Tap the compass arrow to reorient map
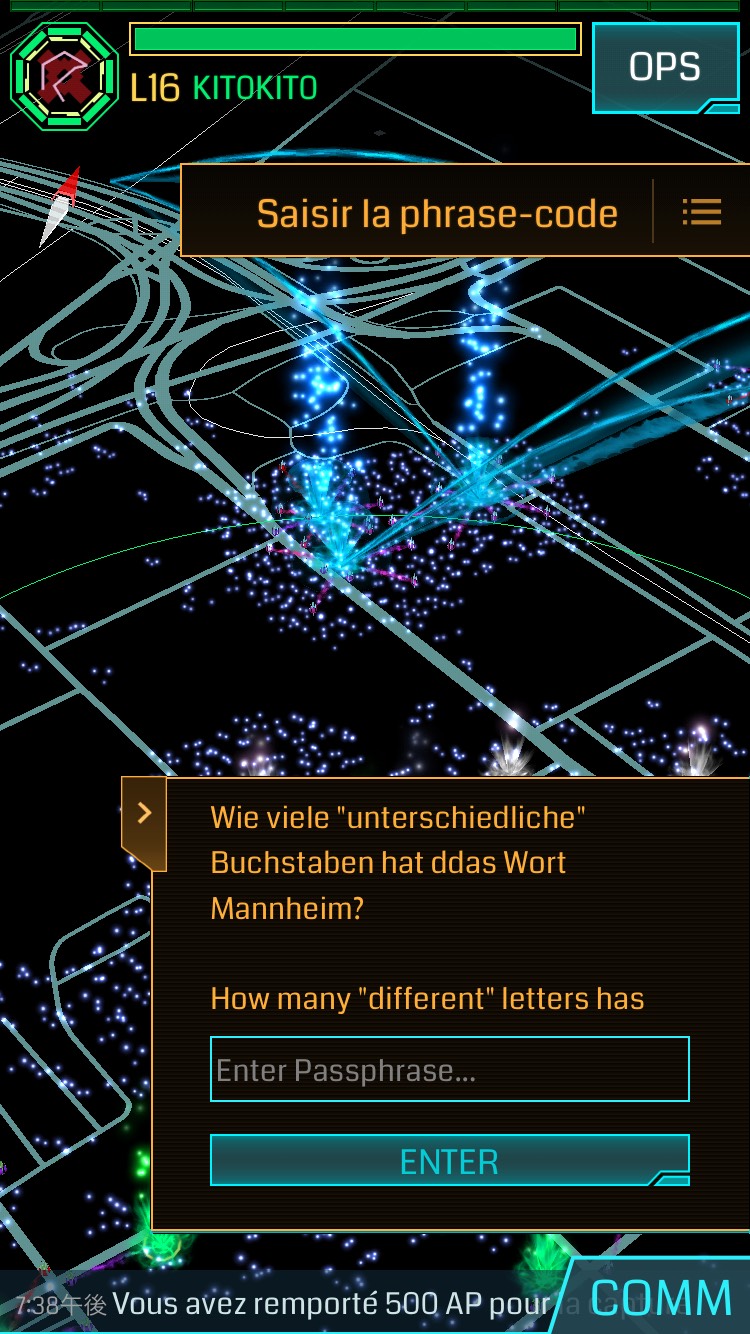The height and width of the screenshot is (1334, 750). 60,206
